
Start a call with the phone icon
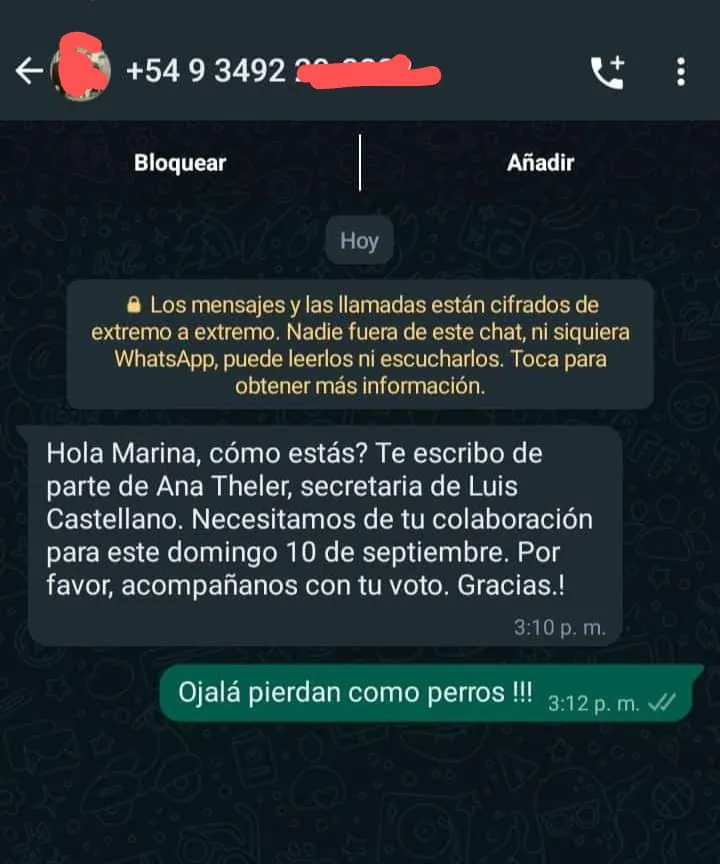(607, 72)
